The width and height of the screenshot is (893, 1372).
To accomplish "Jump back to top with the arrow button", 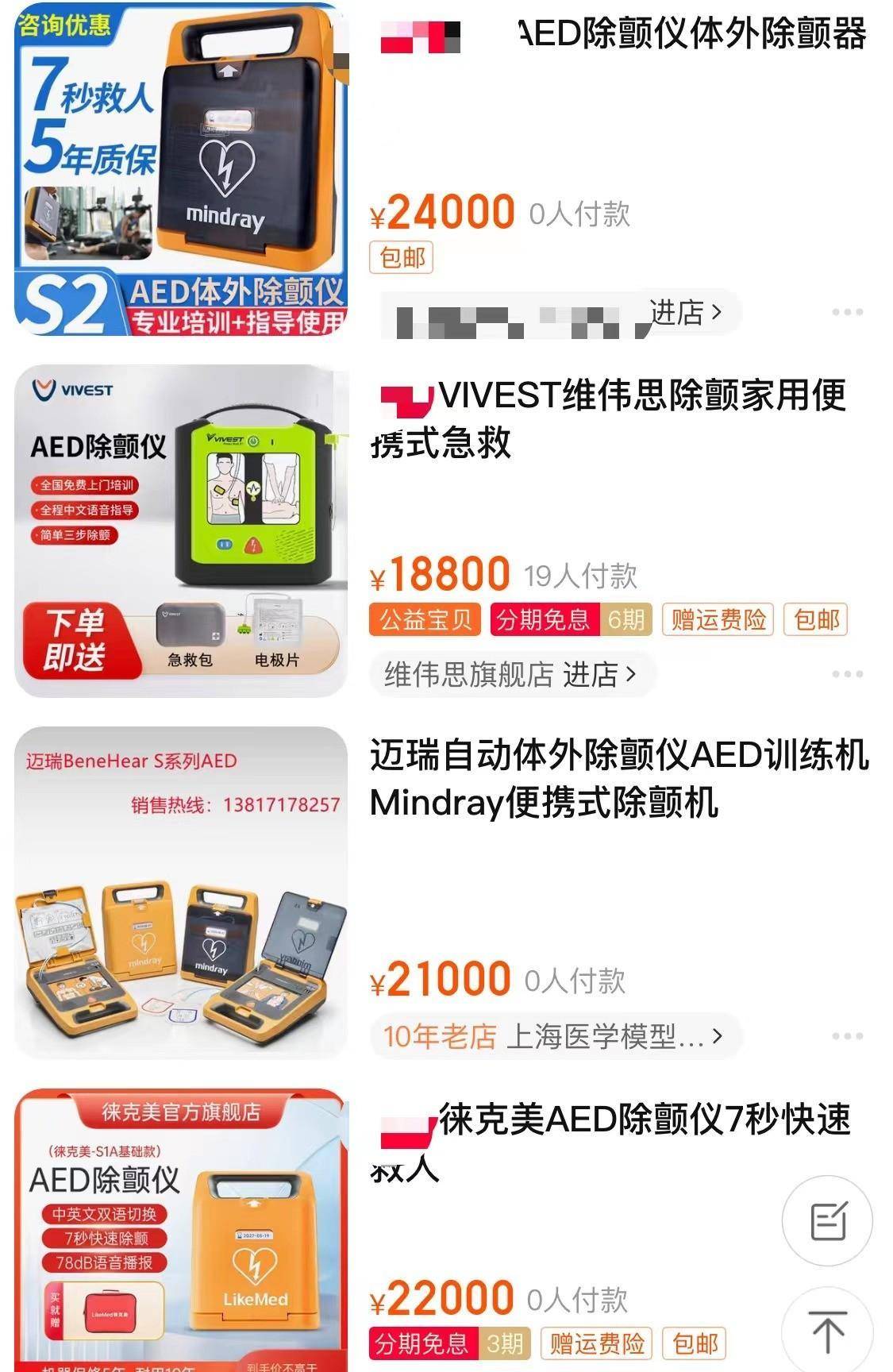I will click(x=827, y=1331).
